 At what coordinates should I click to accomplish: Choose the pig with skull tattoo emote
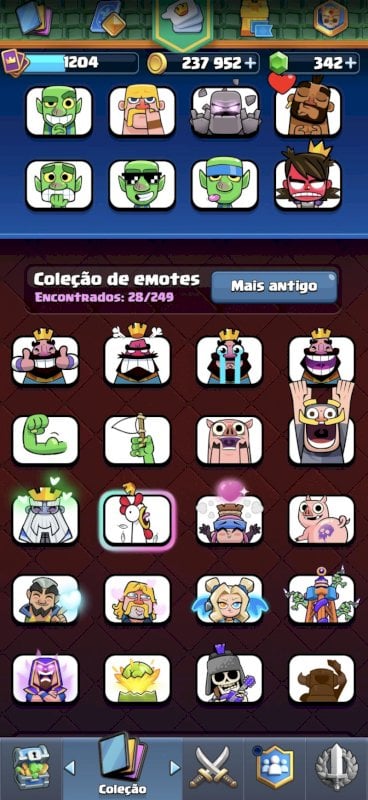click(x=322, y=519)
